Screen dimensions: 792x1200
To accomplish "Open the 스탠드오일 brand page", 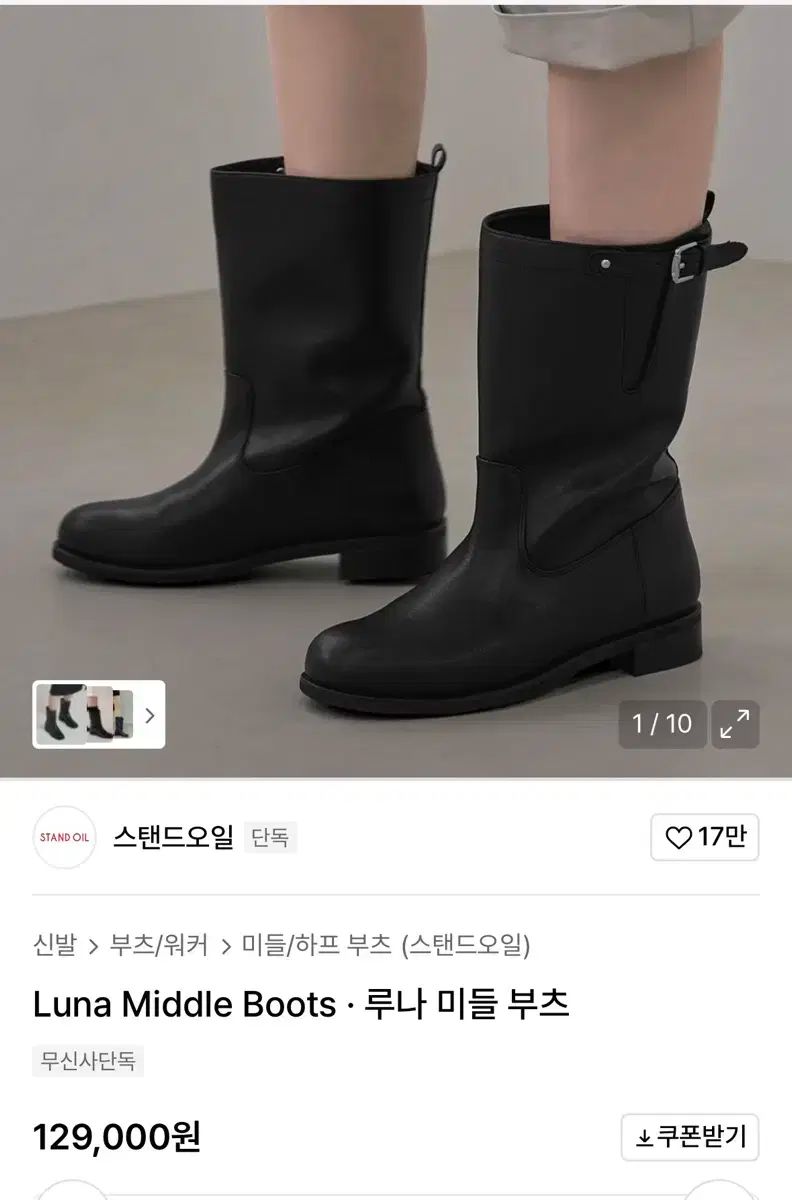I will [x=173, y=837].
